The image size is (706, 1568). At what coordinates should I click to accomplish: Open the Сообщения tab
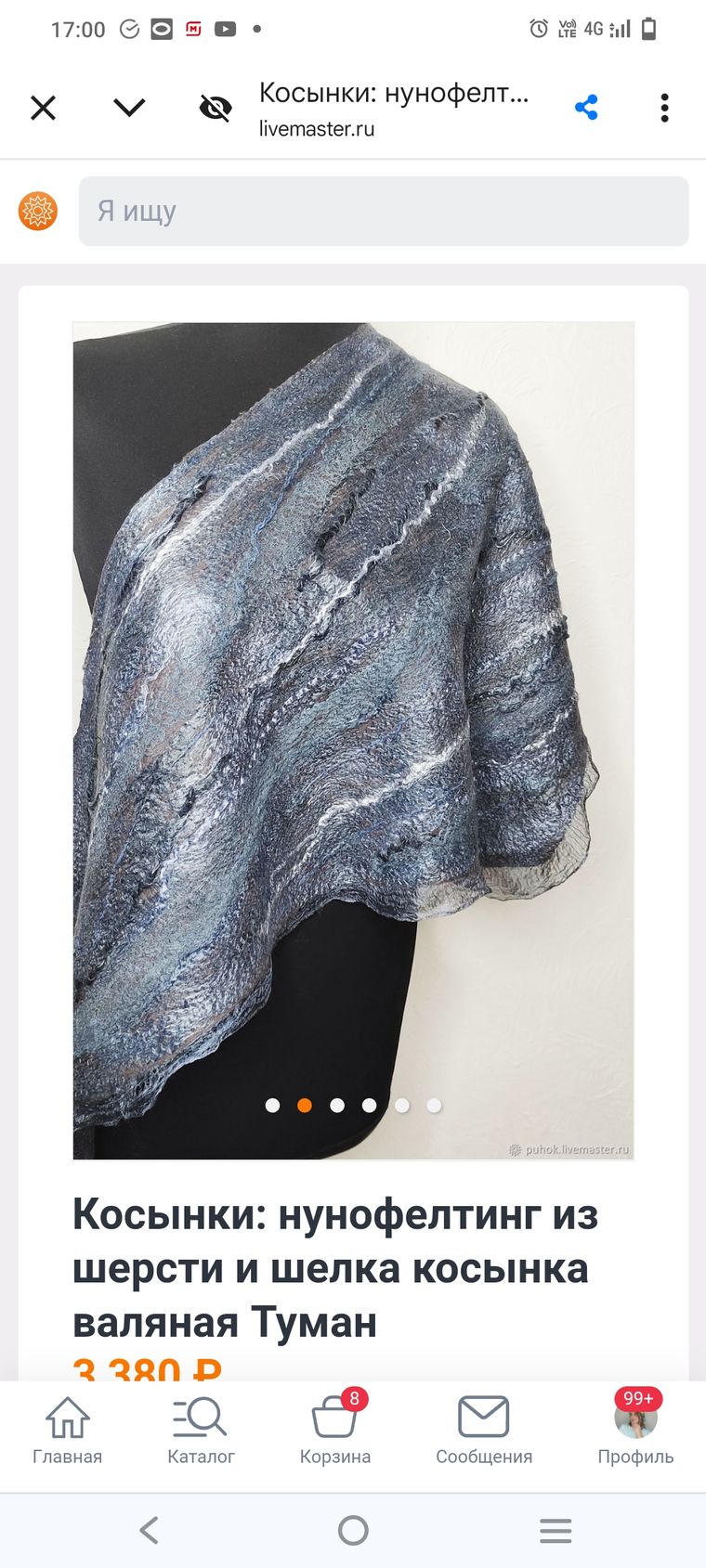(x=484, y=1431)
